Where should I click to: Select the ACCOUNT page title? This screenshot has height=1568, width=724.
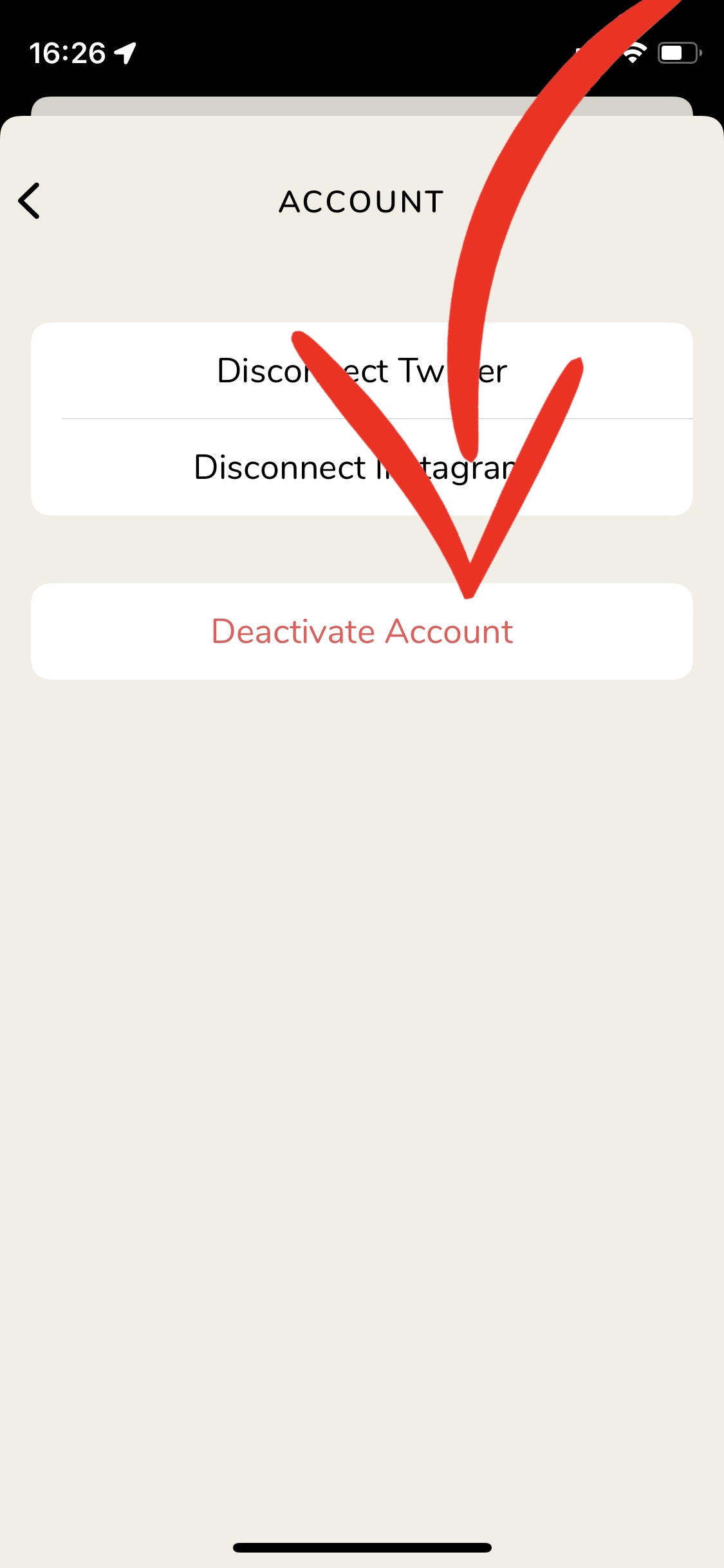(362, 200)
